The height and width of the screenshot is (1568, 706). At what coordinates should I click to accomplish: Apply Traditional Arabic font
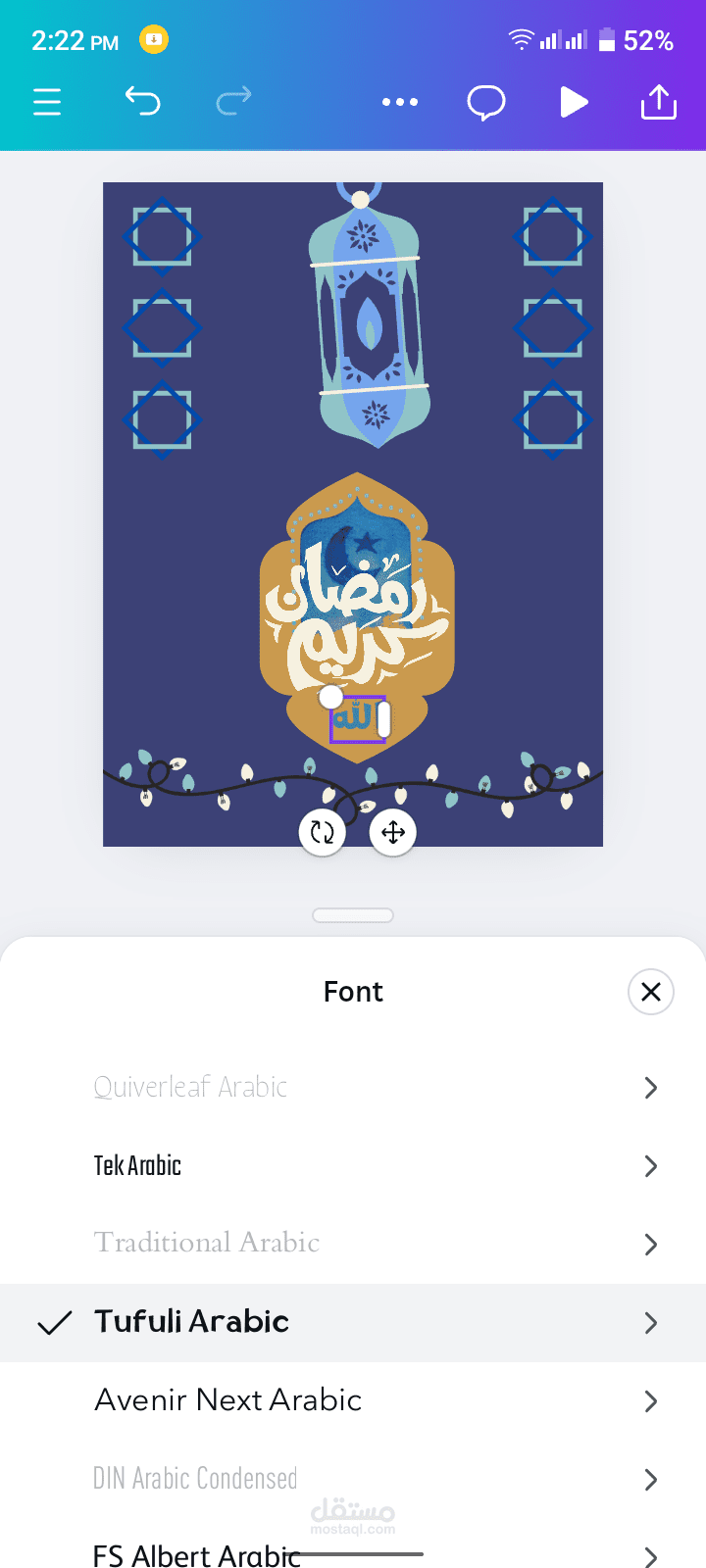[x=207, y=1243]
